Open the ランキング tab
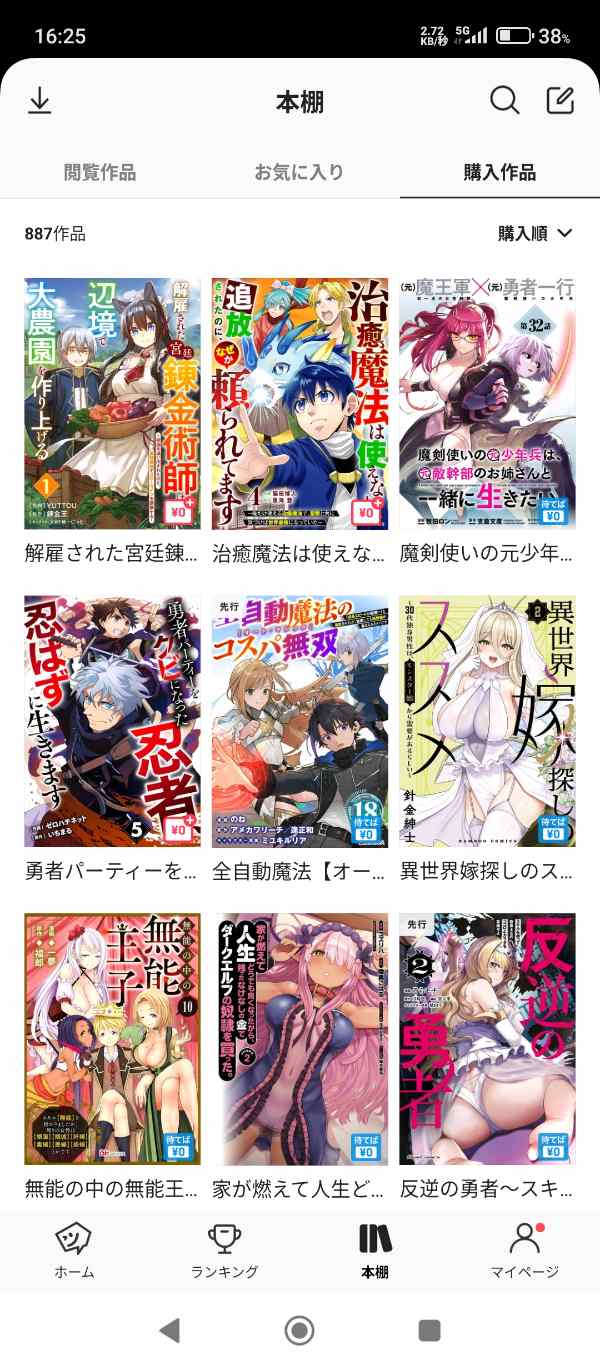This screenshot has width=600, height=1366. pos(225,1250)
